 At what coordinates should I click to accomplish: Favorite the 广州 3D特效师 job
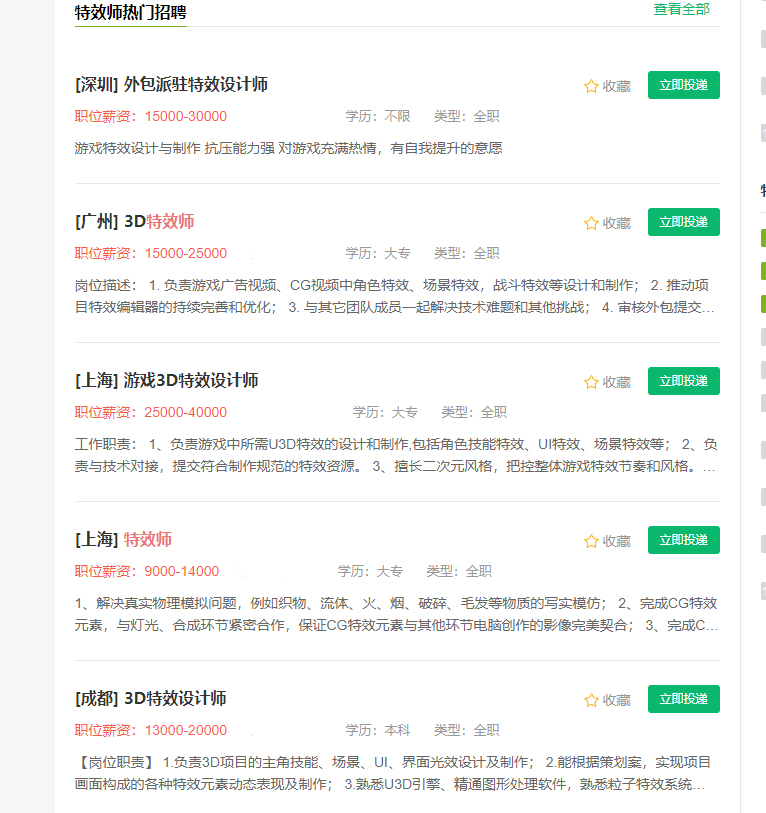[x=607, y=223]
